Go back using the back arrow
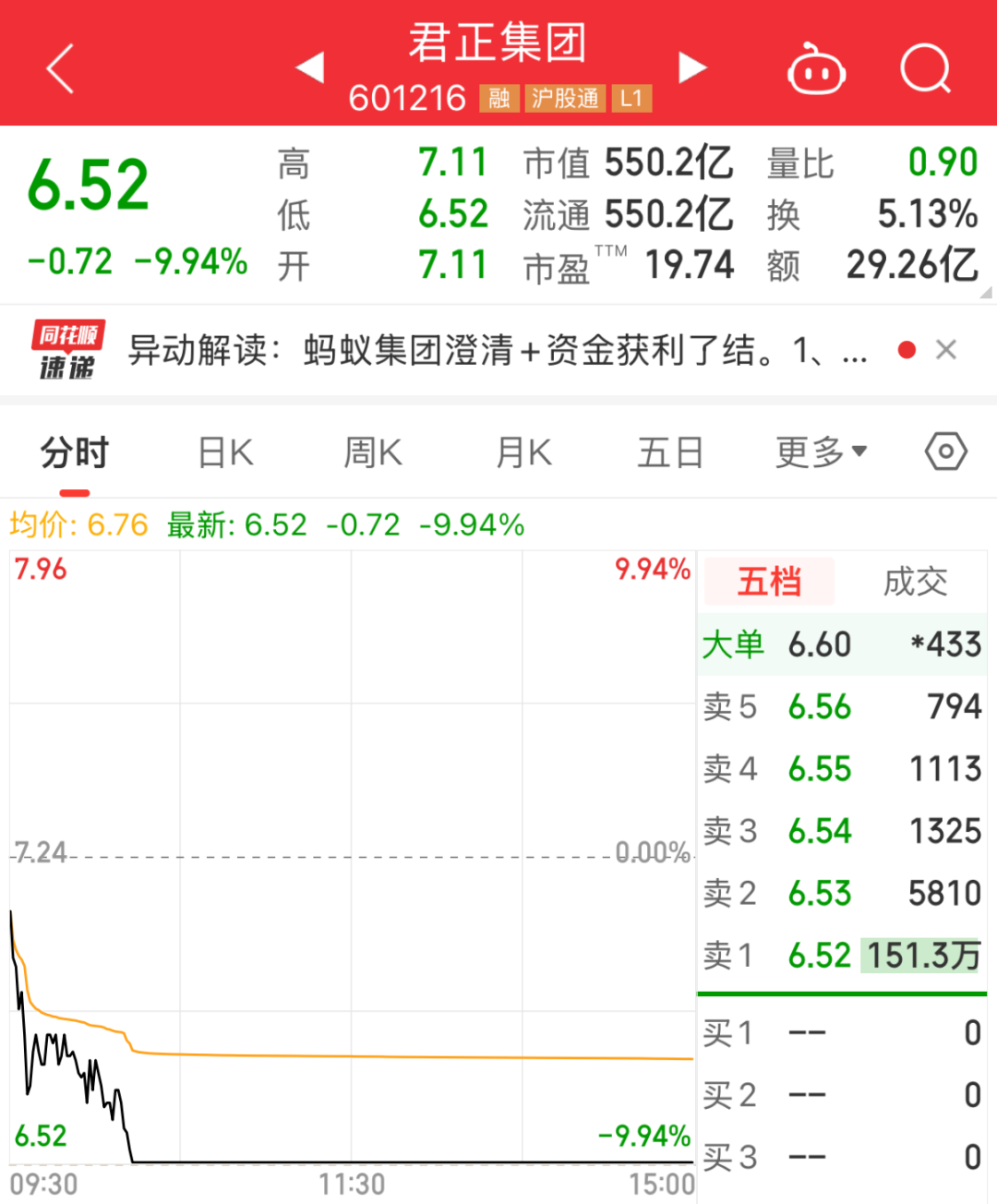The height and width of the screenshot is (1204, 997). point(58,69)
